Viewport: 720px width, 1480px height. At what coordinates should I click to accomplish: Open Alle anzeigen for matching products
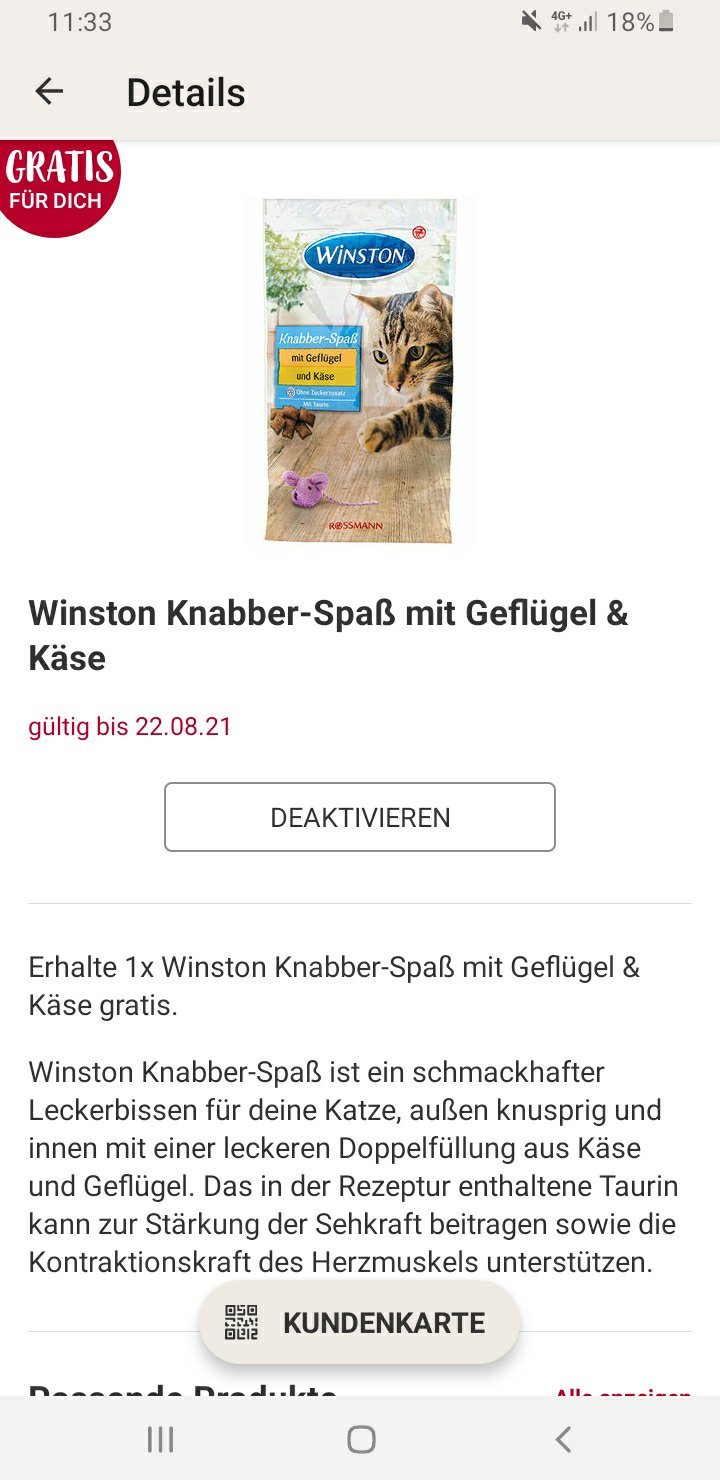click(622, 1392)
